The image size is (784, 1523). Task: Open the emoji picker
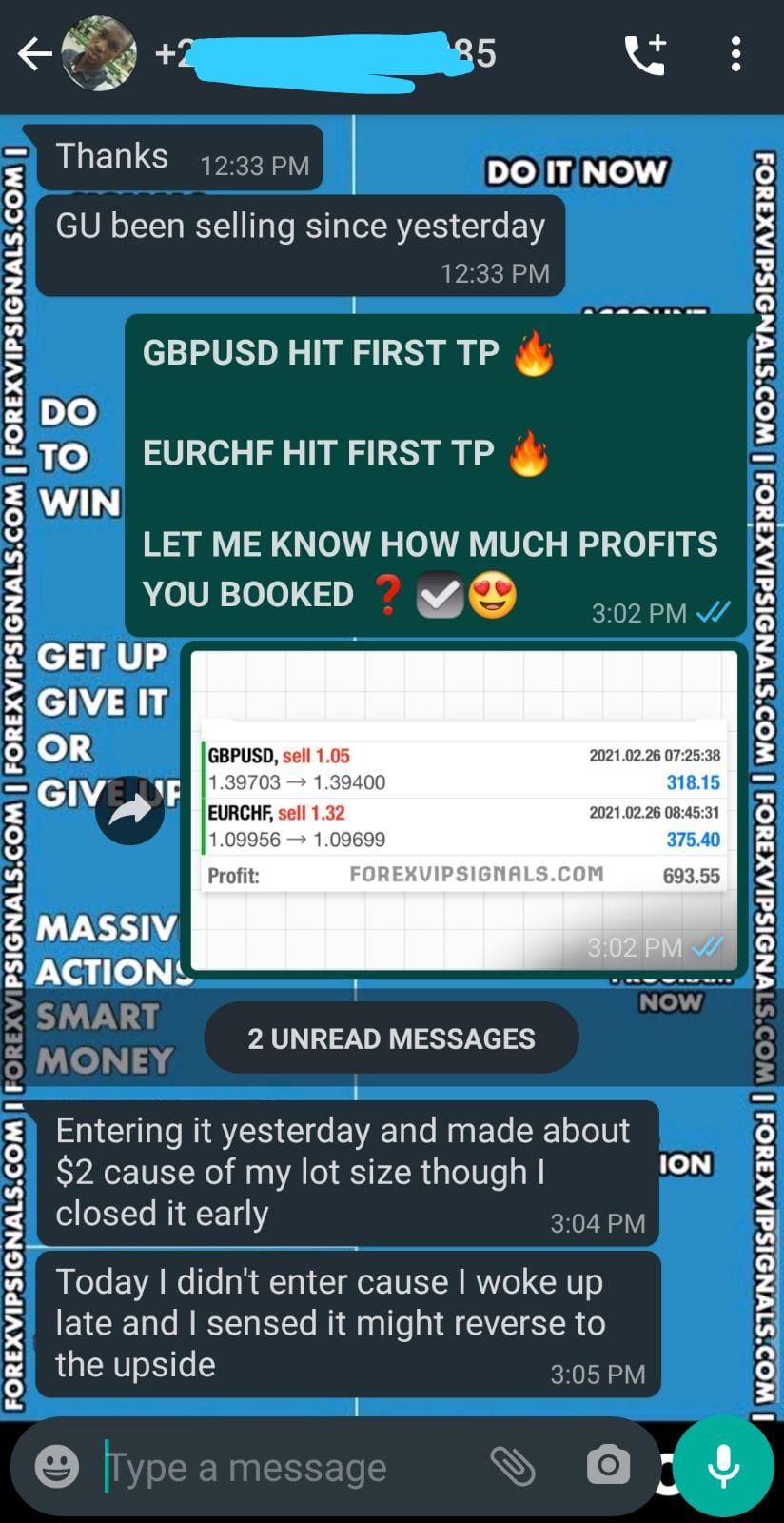tap(57, 1466)
